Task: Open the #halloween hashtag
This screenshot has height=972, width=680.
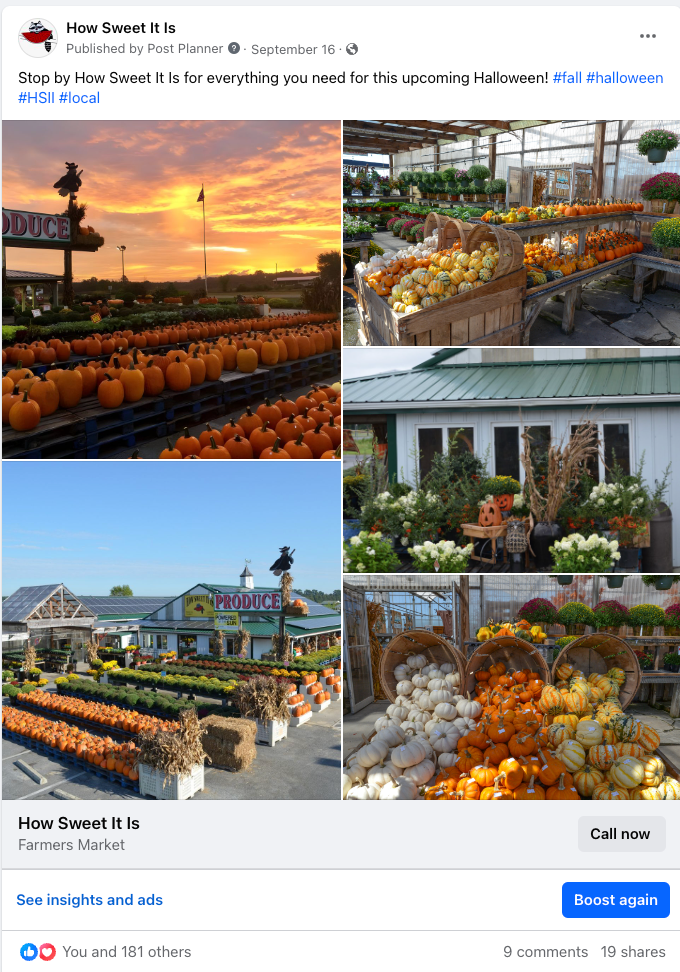Action: 624,77
